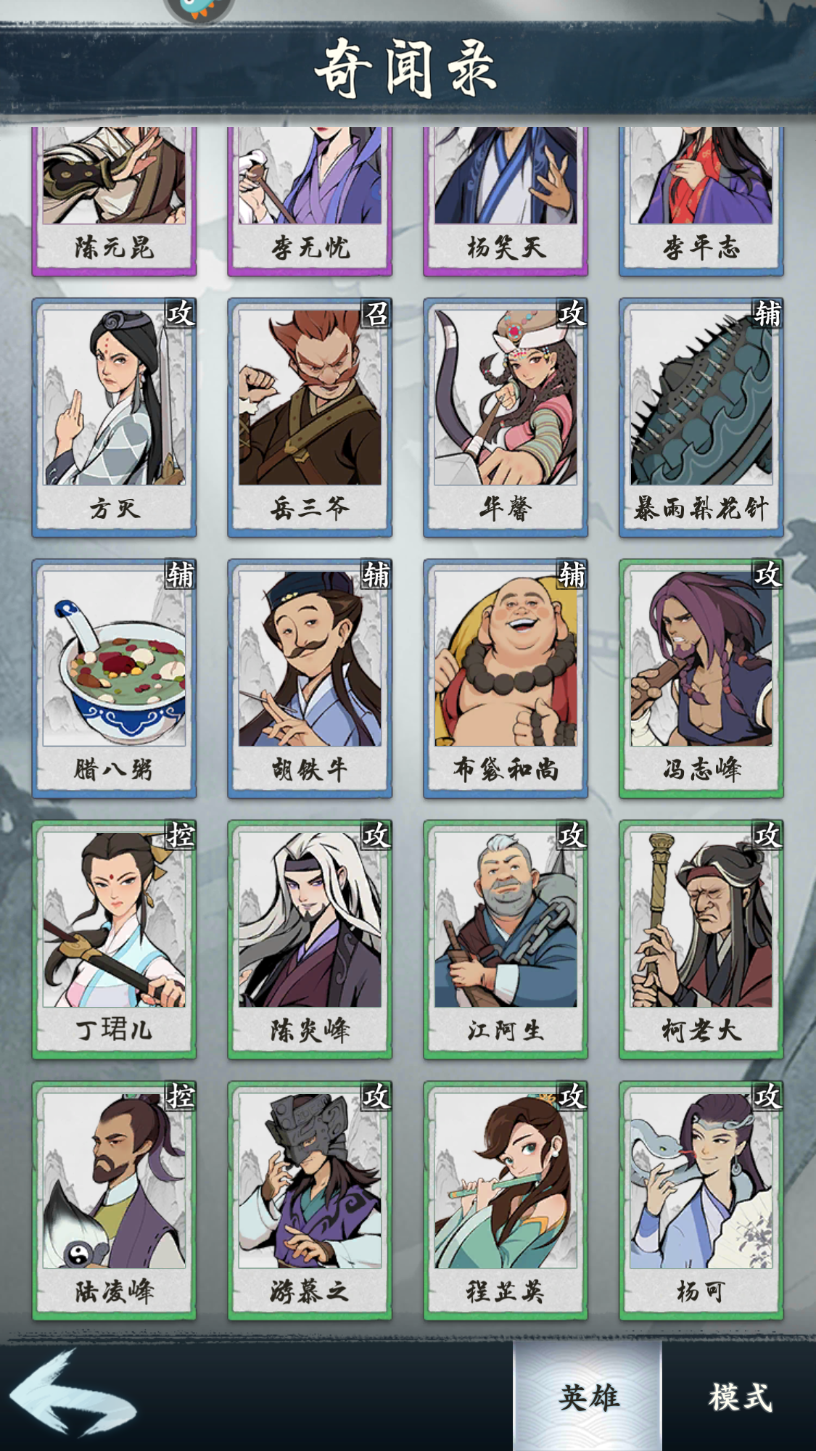Image resolution: width=816 pixels, height=1451 pixels.
Task: Switch to the 模式 tab
Action: click(740, 1397)
